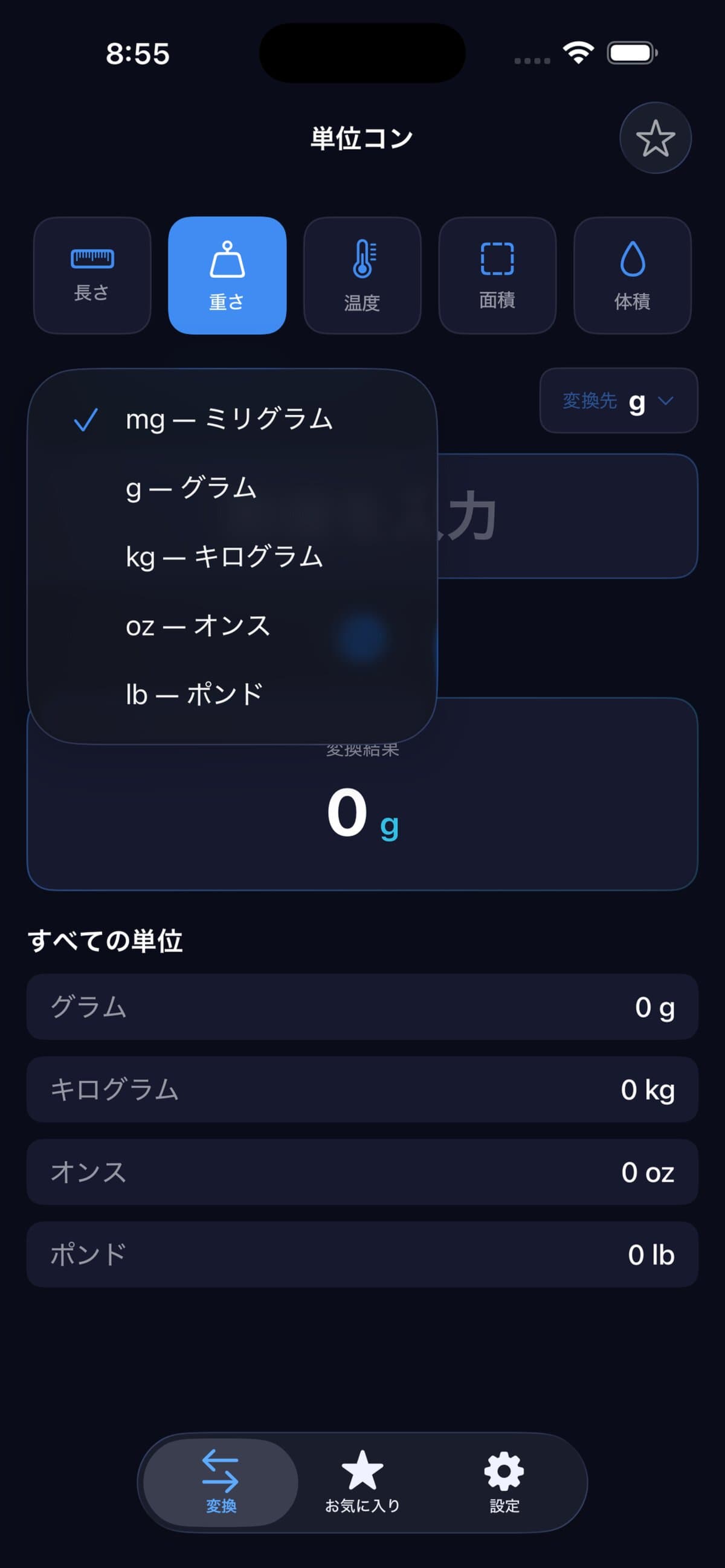Choose mg — ミリグラム from the menu
Viewport: 725px width, 1568px height.
click(229, 419)
